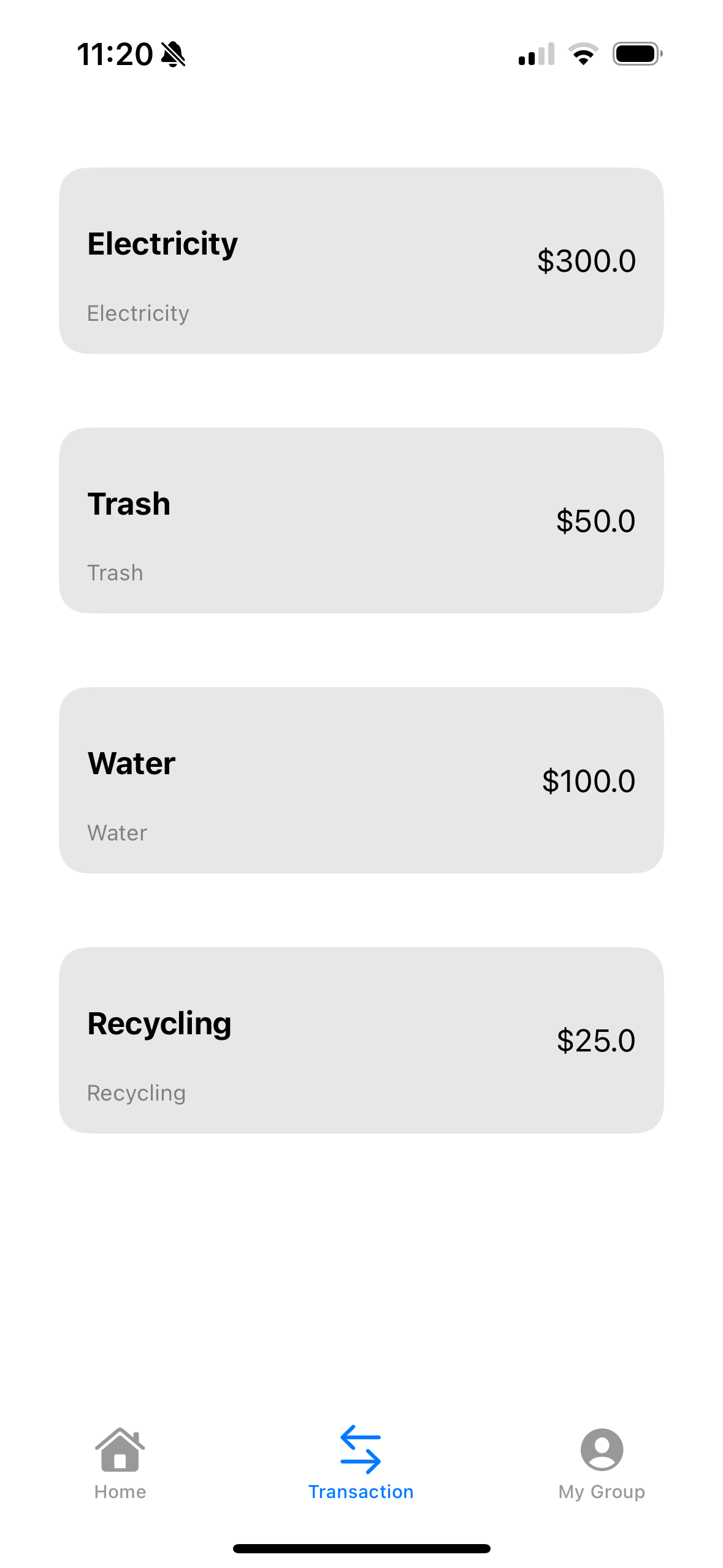Screen dimensions: 723x1568
Task: Go to the Home tab
Action: point(120,1462)
